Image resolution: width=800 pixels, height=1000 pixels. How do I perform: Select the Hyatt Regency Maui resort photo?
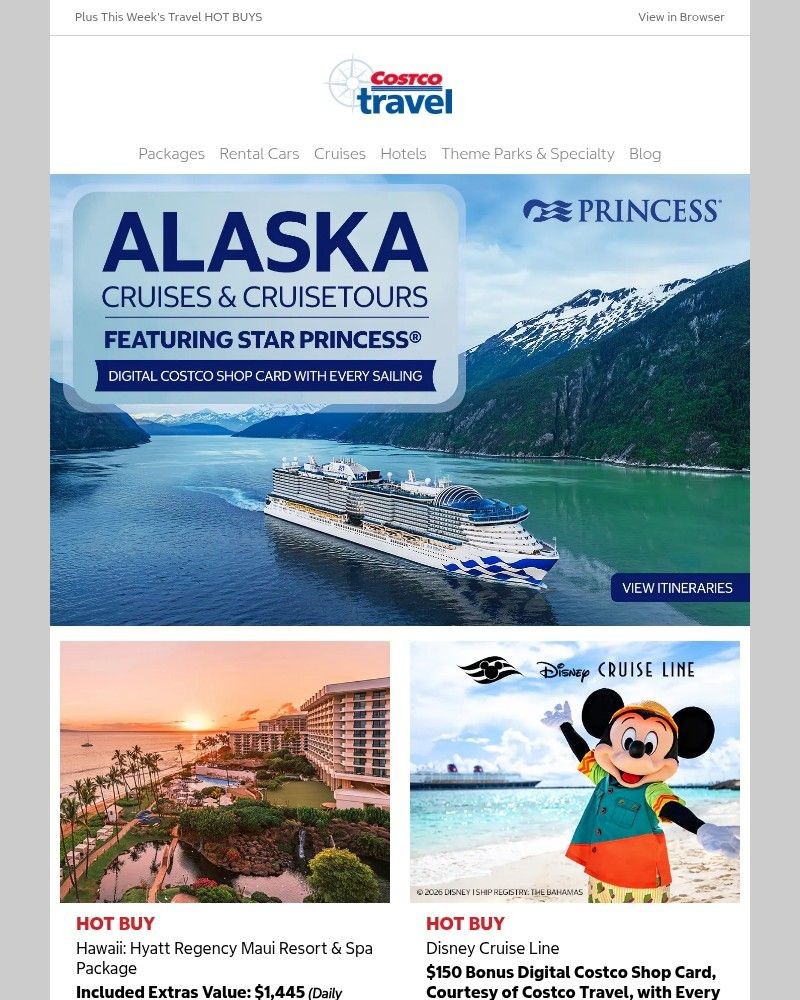[x=224, y=771]
